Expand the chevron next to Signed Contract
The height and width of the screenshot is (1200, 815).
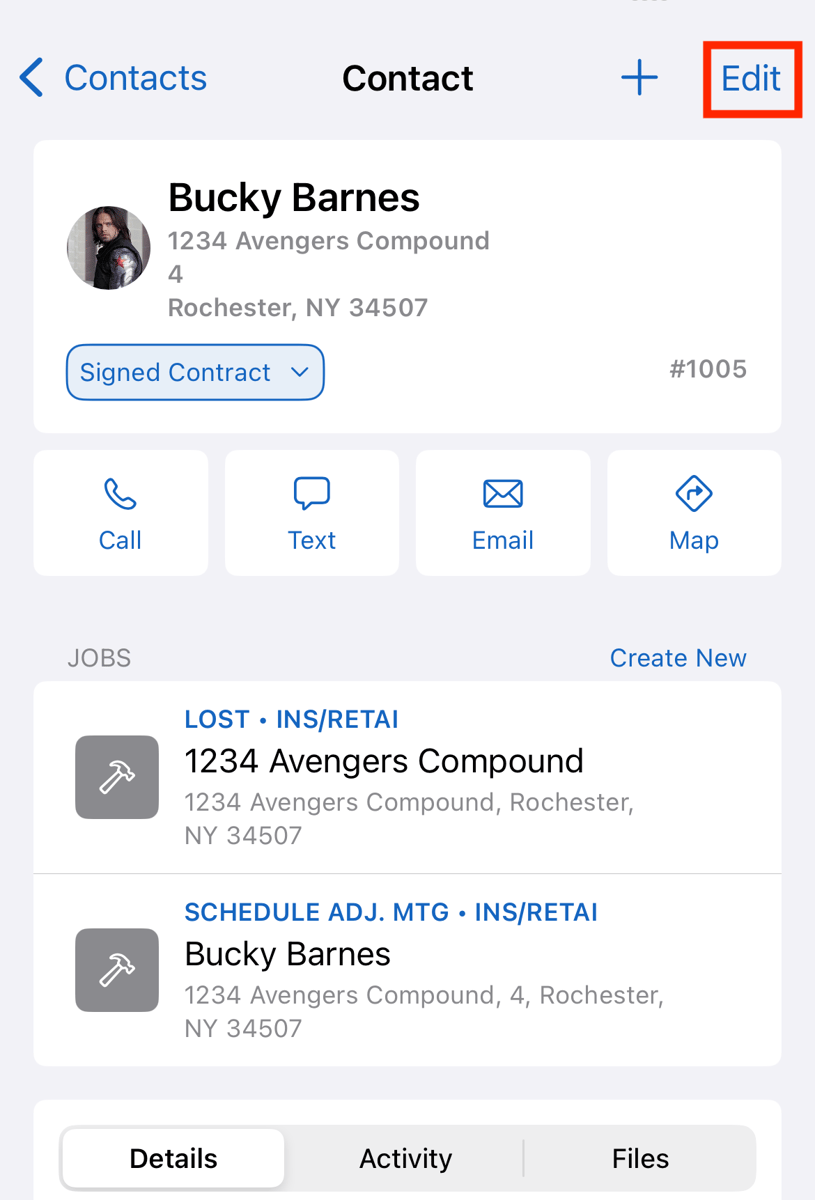299,372
